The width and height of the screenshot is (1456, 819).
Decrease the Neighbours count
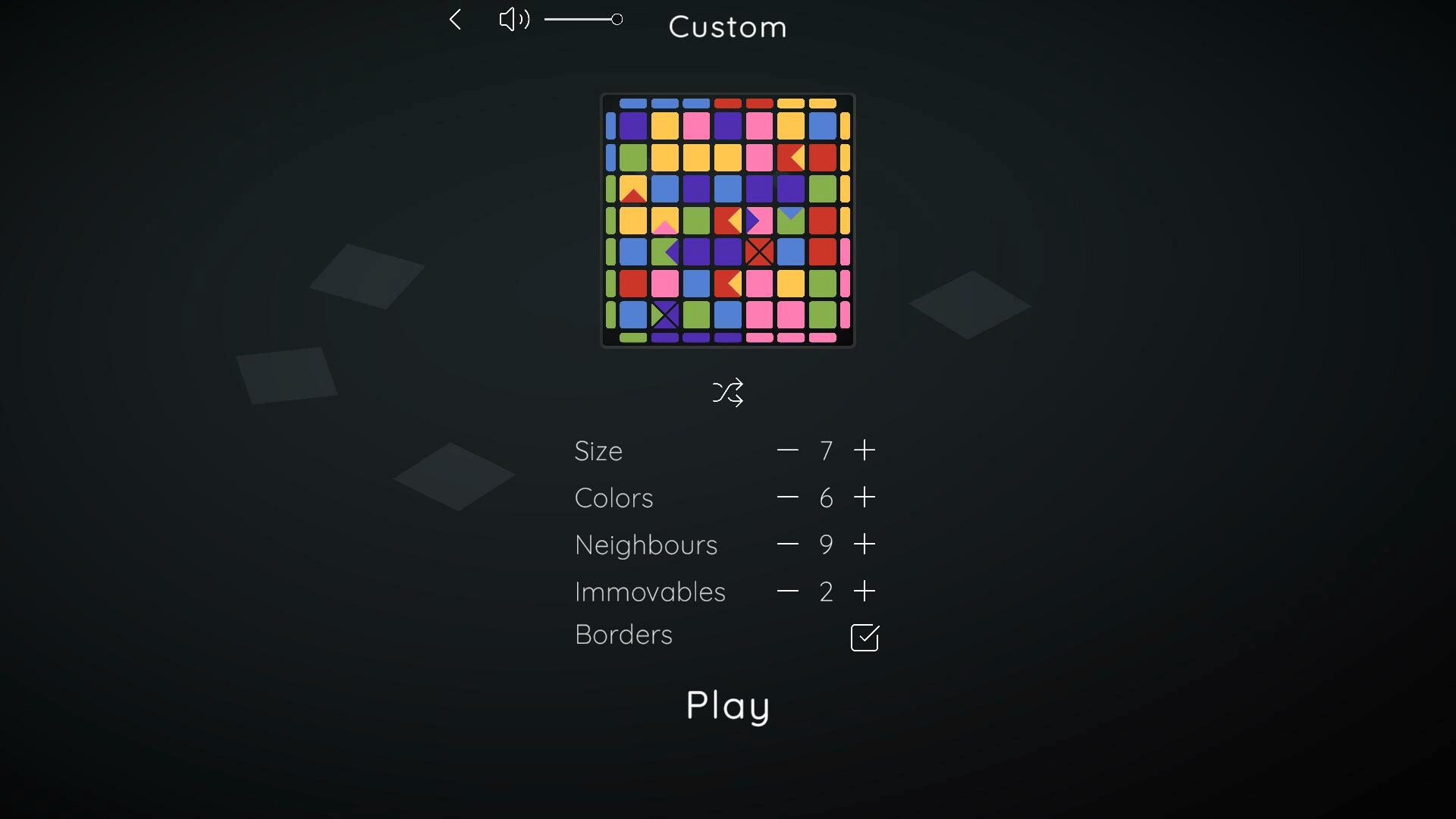pos(788,544)
